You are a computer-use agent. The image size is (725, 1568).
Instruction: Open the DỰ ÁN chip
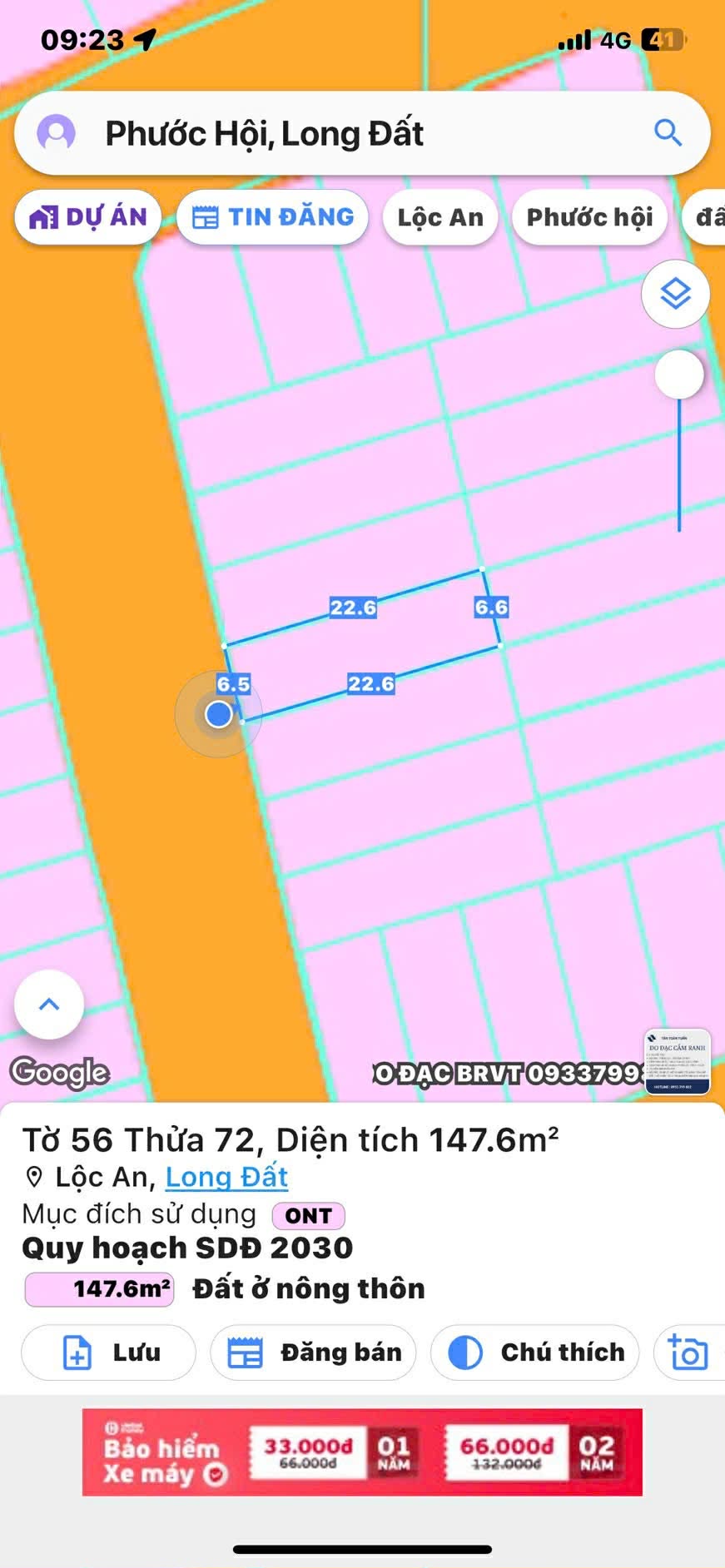click(88, 217)
